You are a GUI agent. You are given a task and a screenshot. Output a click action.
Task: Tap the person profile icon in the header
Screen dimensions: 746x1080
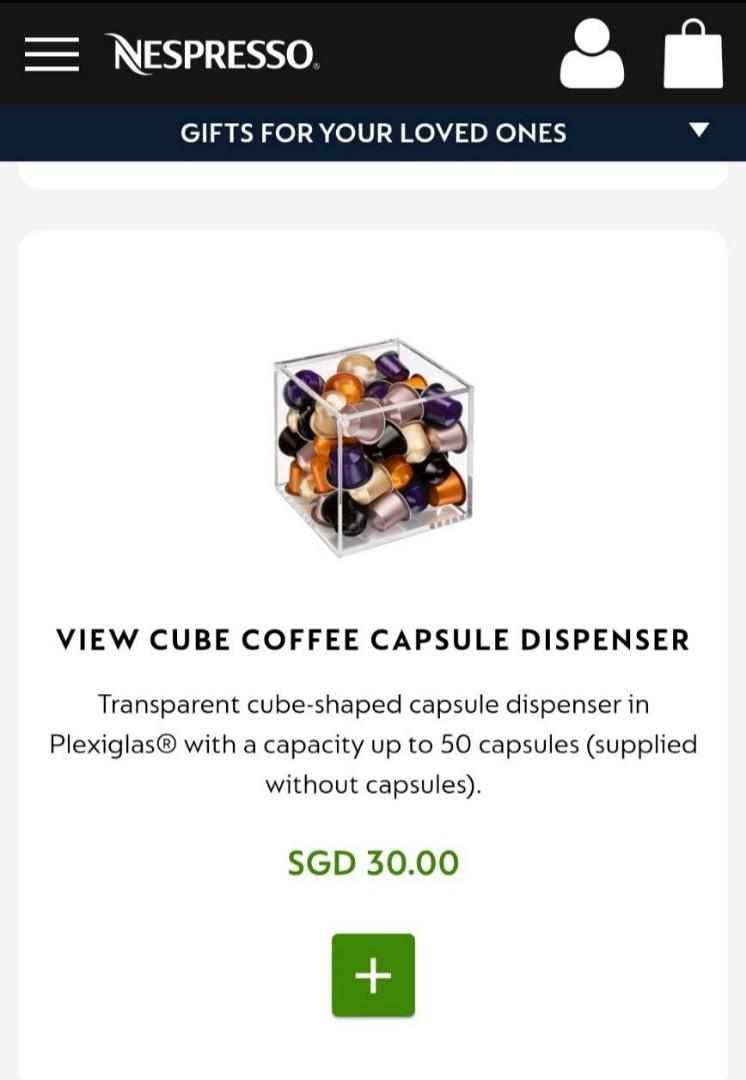[x=592, y=54]
